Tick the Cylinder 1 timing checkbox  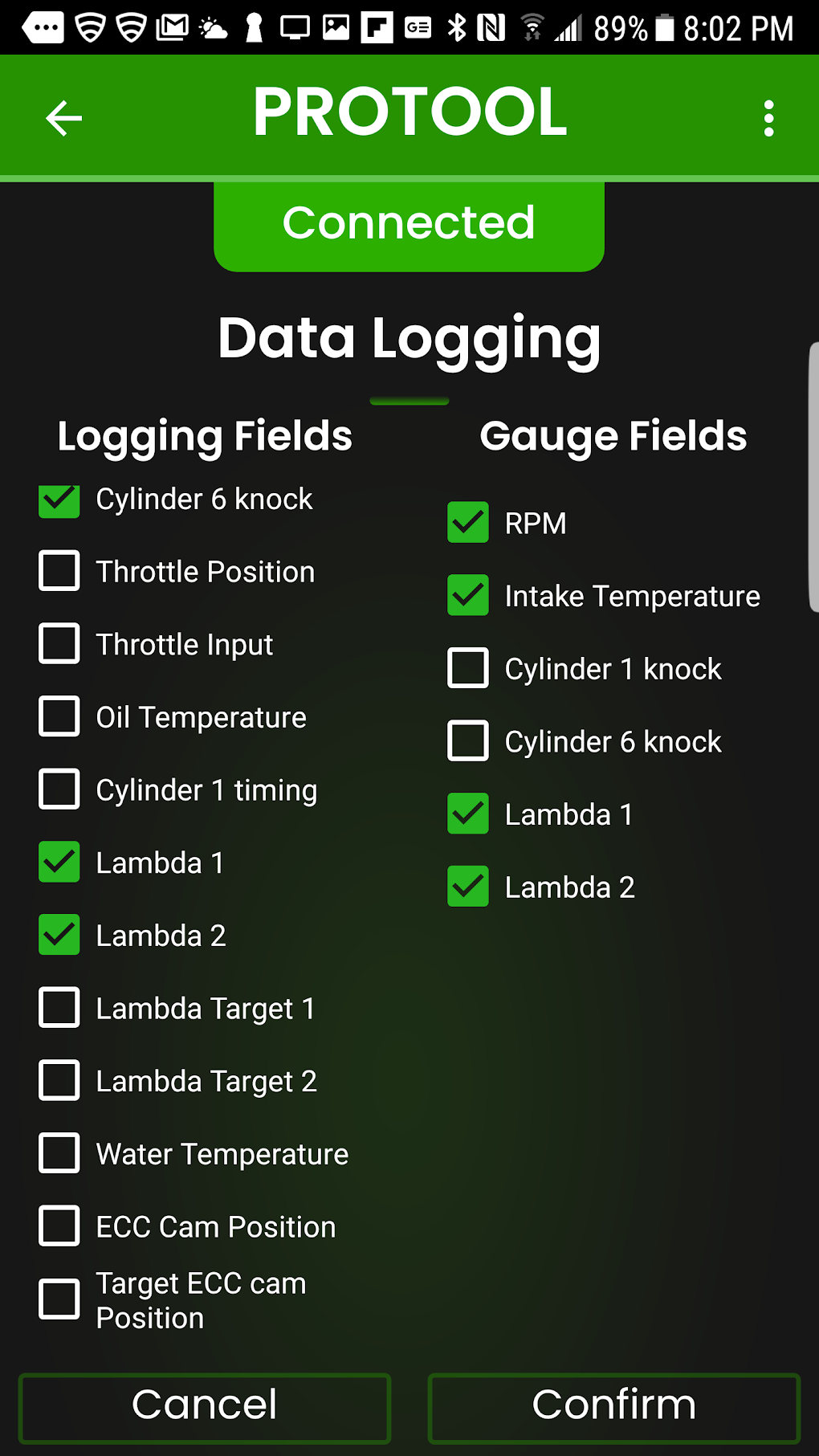59,789
